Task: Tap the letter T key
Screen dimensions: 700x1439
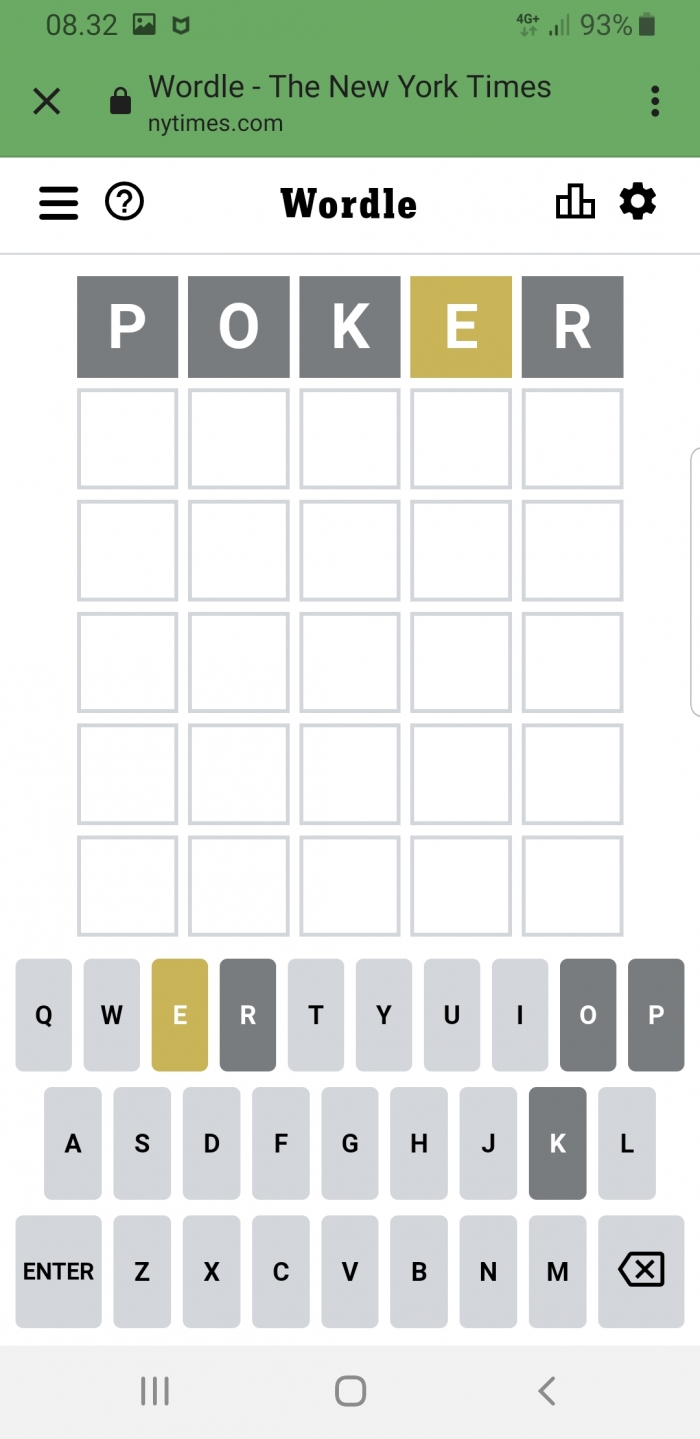Action: pos(316,1015)
